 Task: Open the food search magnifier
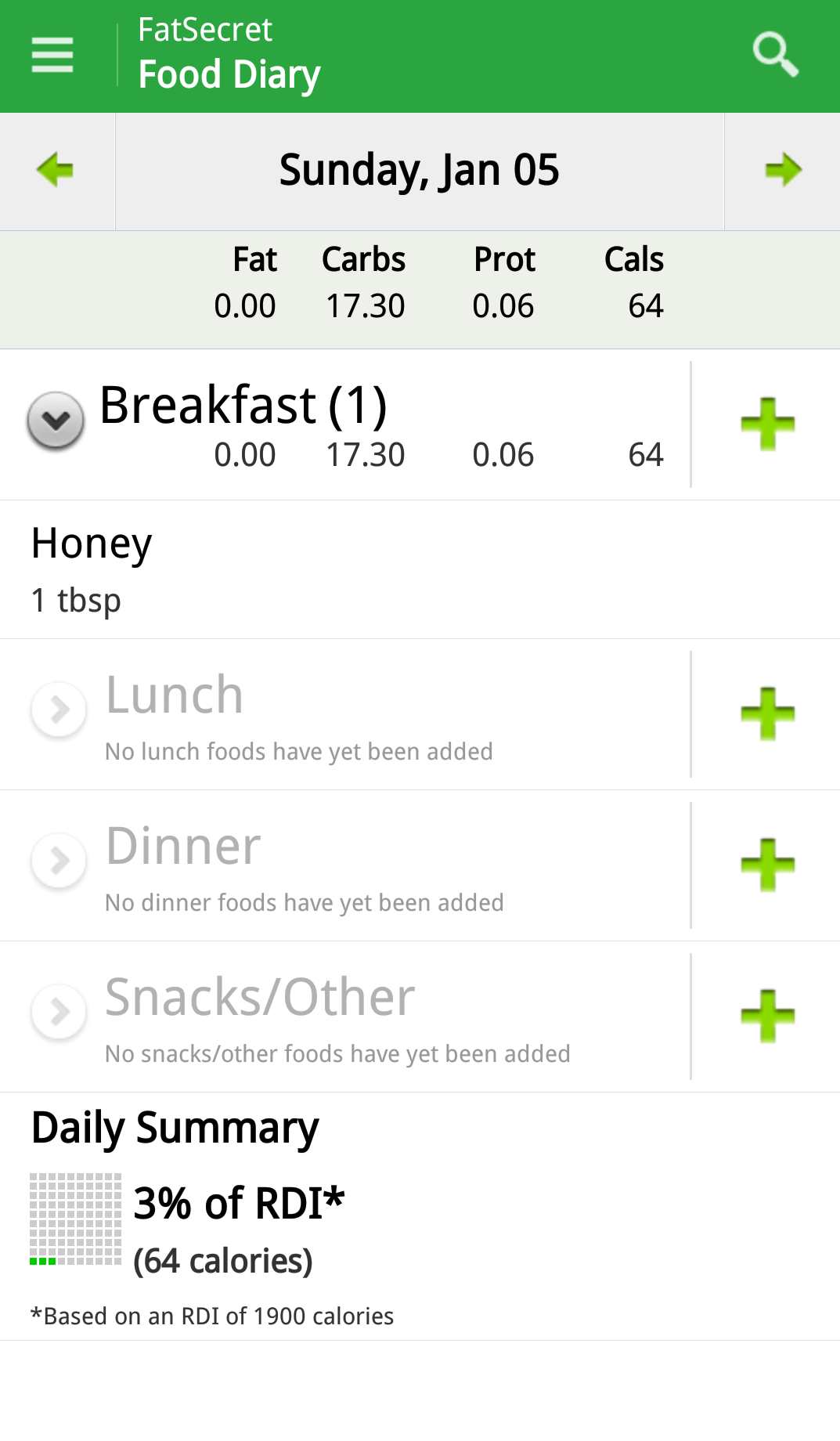775,55
